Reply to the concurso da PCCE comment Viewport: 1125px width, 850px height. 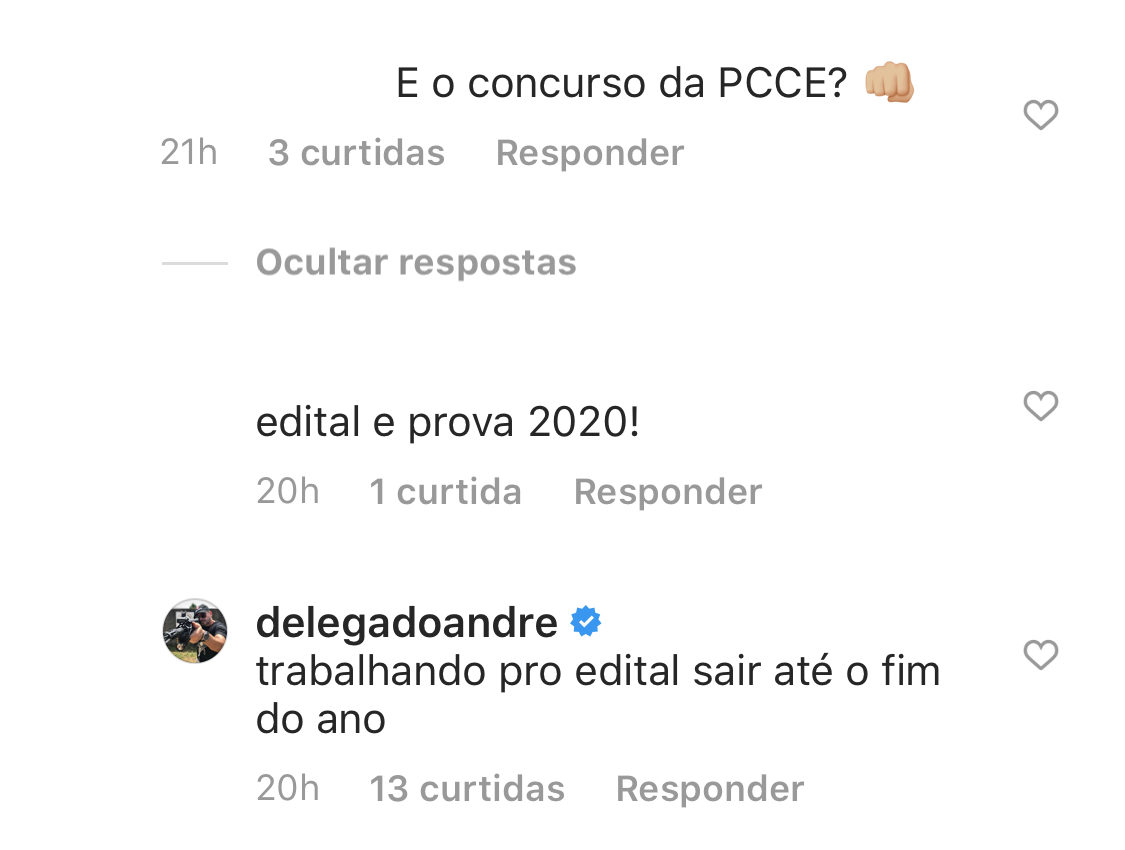click(x=589, y=153)
